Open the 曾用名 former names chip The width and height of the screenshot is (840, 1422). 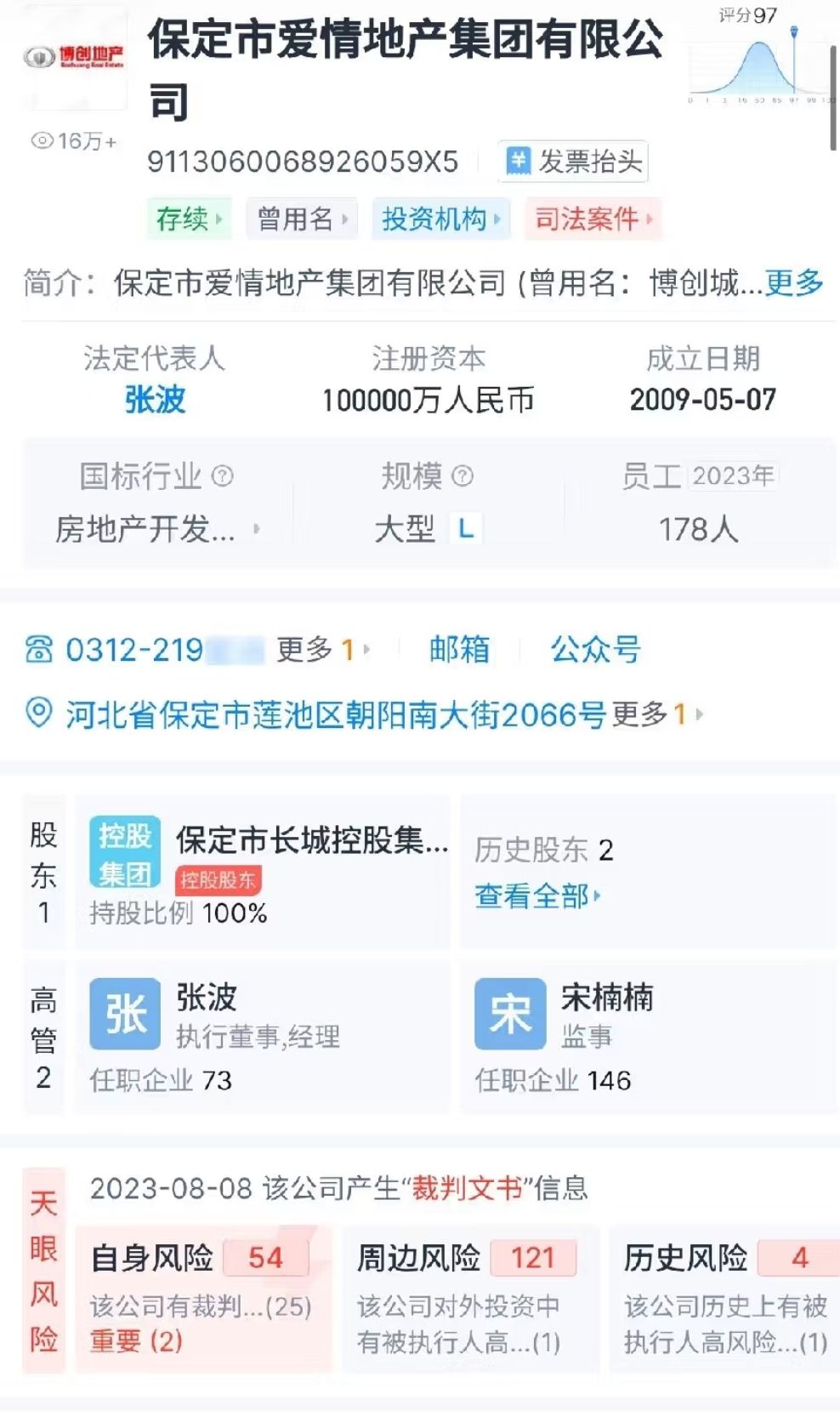[x=302, y=219]
